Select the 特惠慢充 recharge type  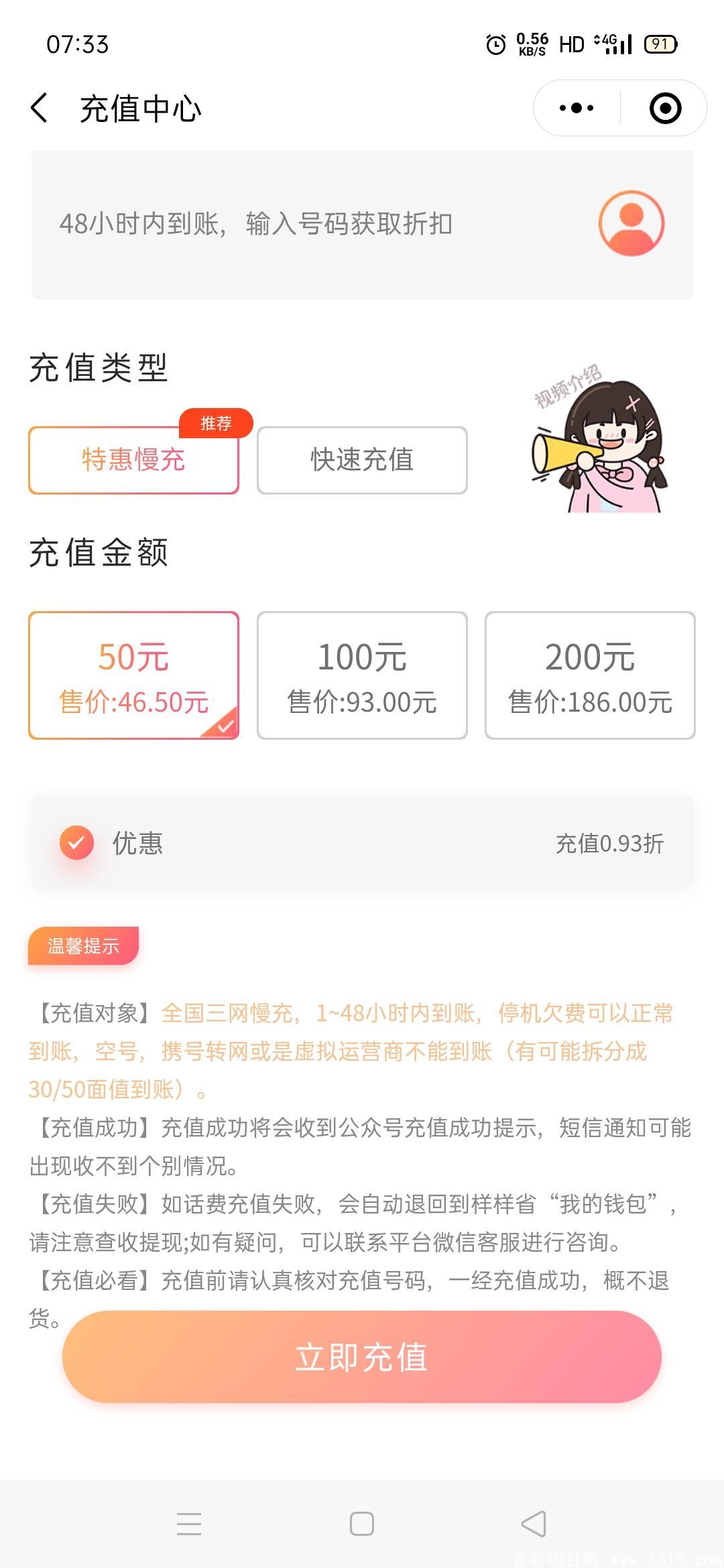pyautogui.click(x=133, y=460)
